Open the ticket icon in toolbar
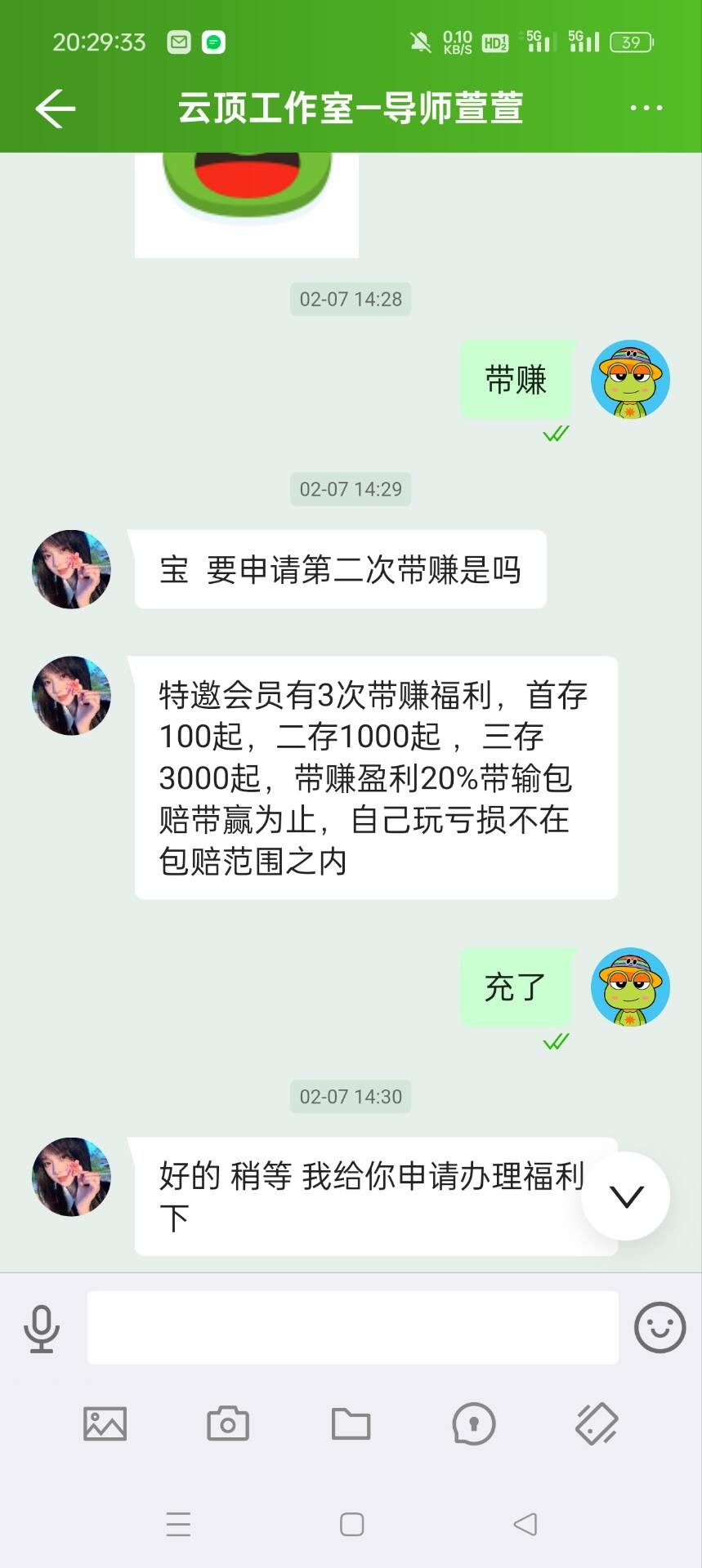This screenshot has height=1568, width=702. click(597, 1424)
